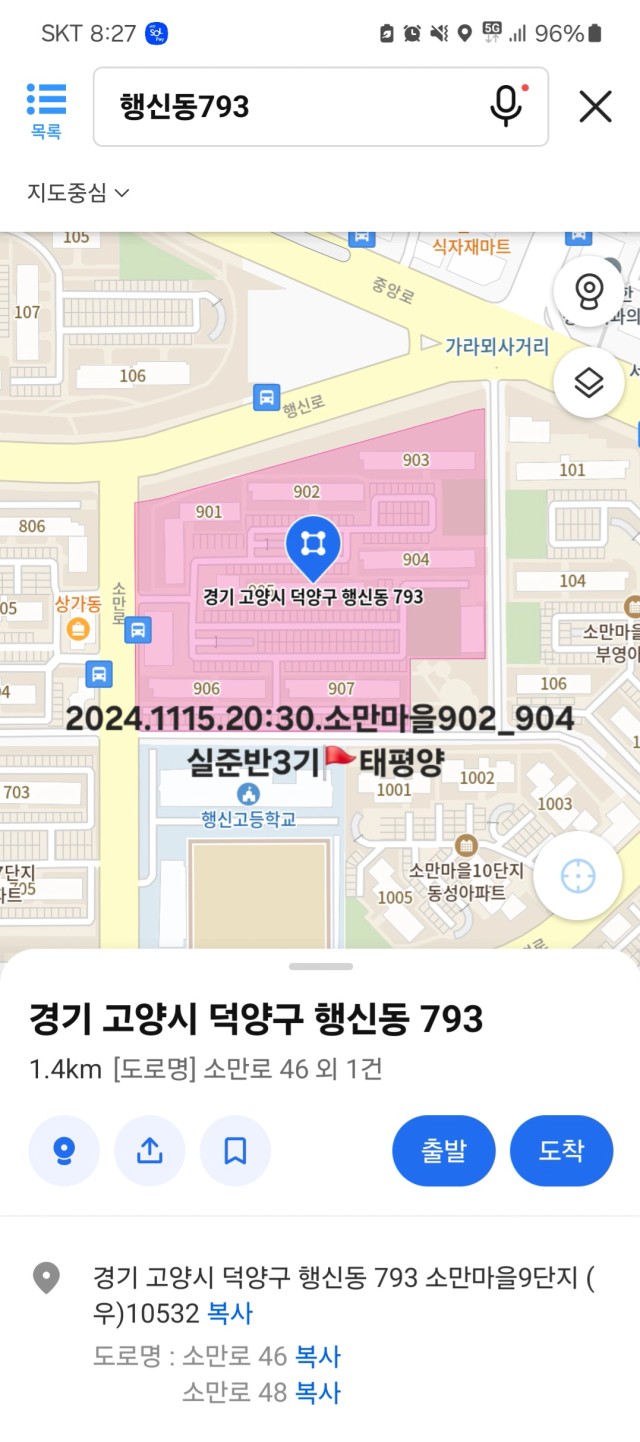Expand the 지도중심 dropdown

pos(78,193)
